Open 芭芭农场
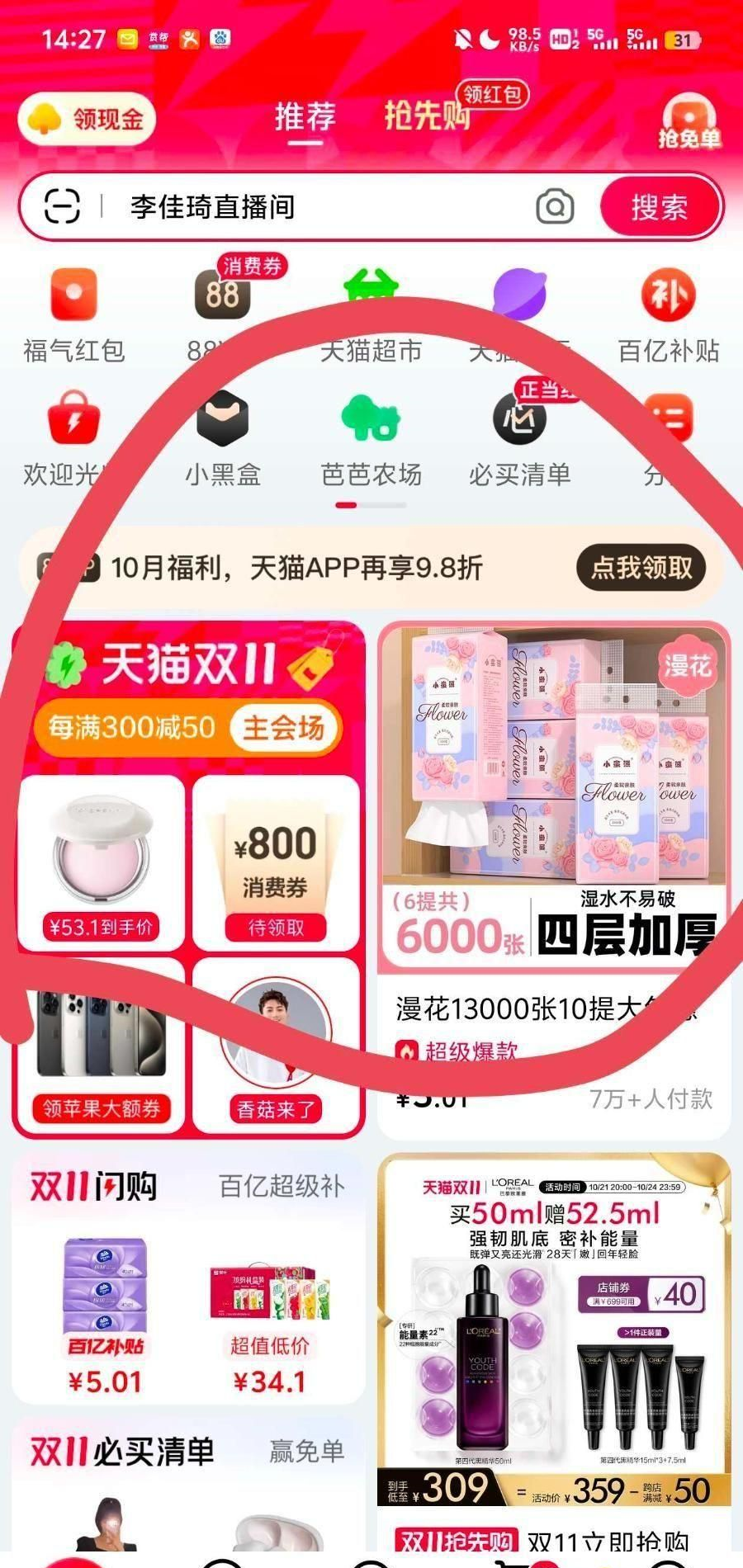This screenshot has height=1568, width=743. click(x=371, y=439)
